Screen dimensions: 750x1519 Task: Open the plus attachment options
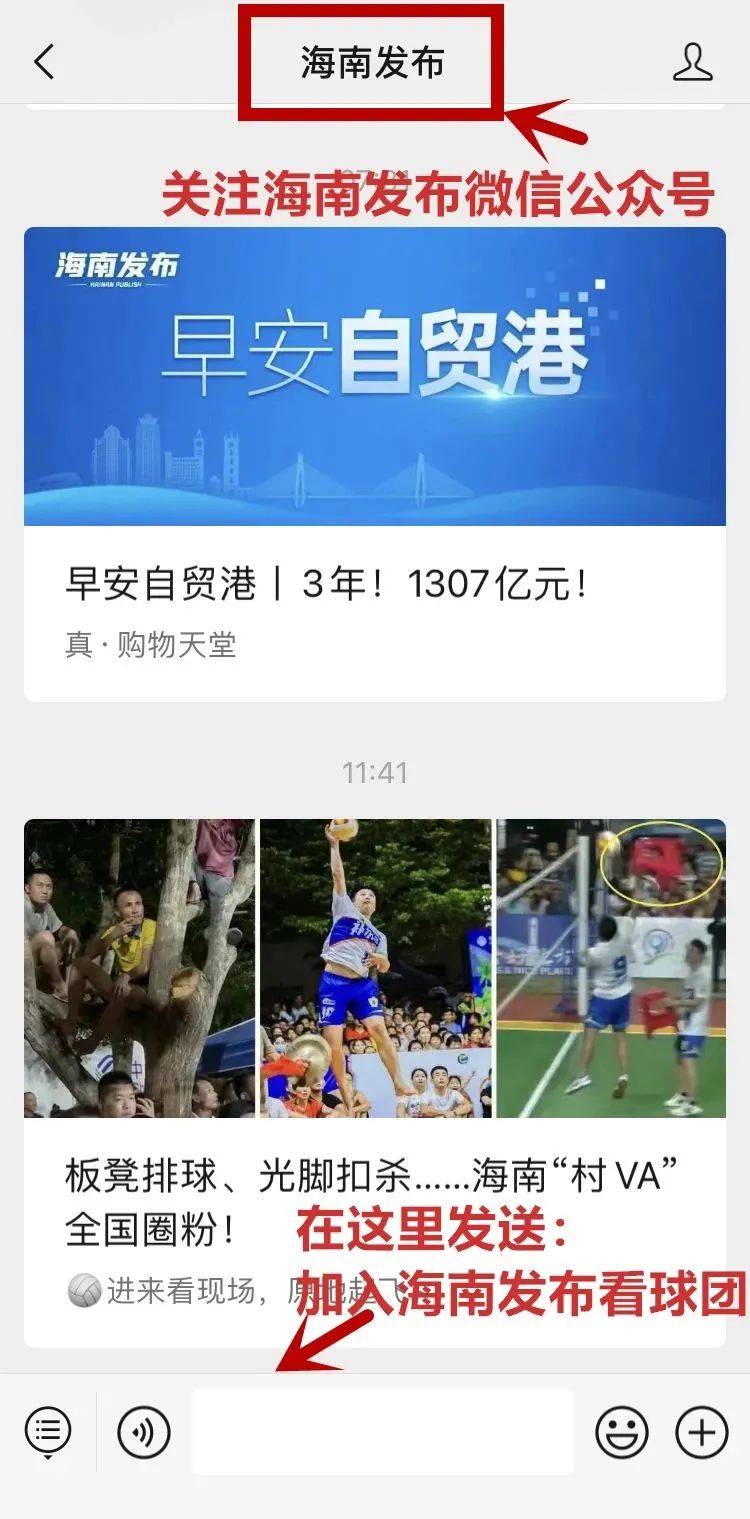(x=702, y=1432)
